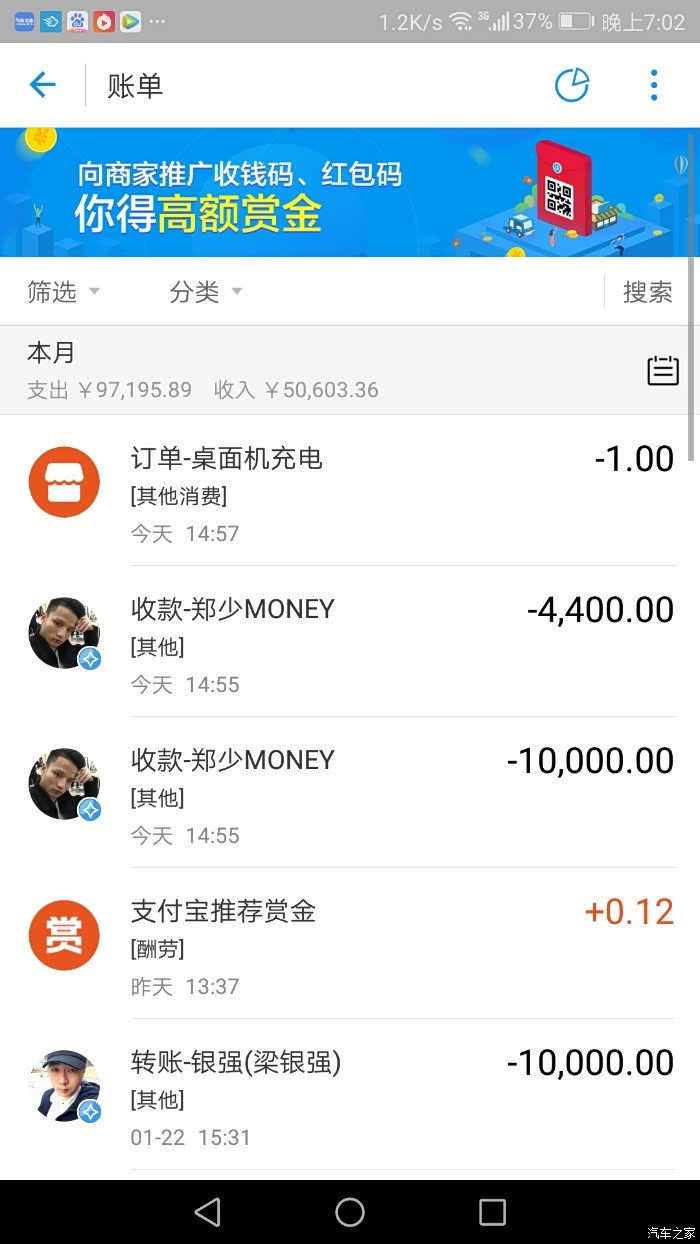
Task: Expand the 筛选 filter dropdown
Action: (64, 292)
